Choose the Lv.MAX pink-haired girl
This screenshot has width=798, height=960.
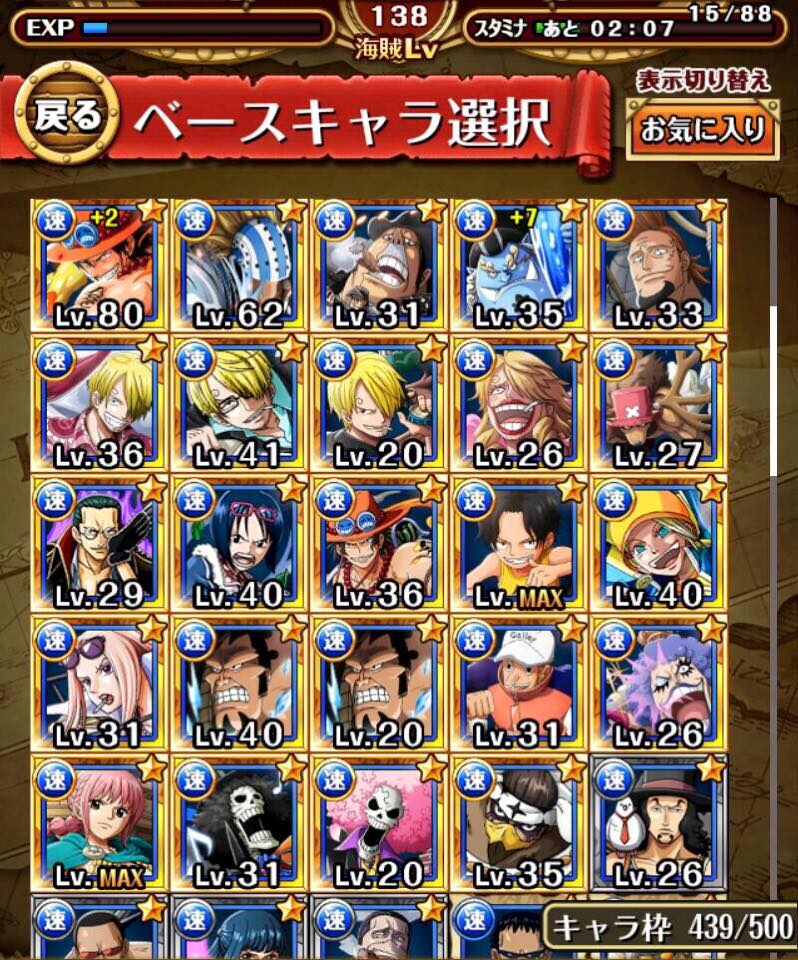click(x=99, y=824)
